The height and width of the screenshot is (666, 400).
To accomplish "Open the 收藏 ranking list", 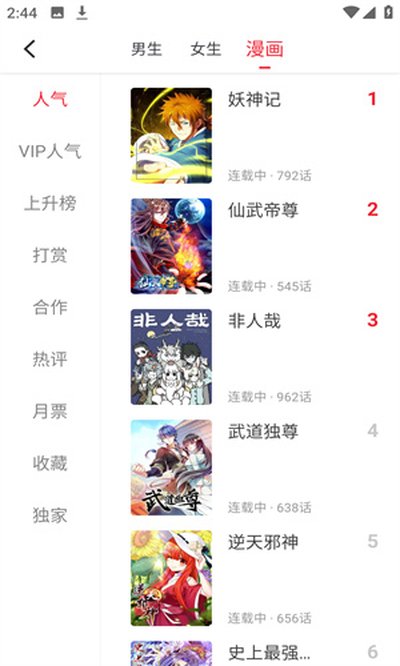I will [x=50, y=463].
